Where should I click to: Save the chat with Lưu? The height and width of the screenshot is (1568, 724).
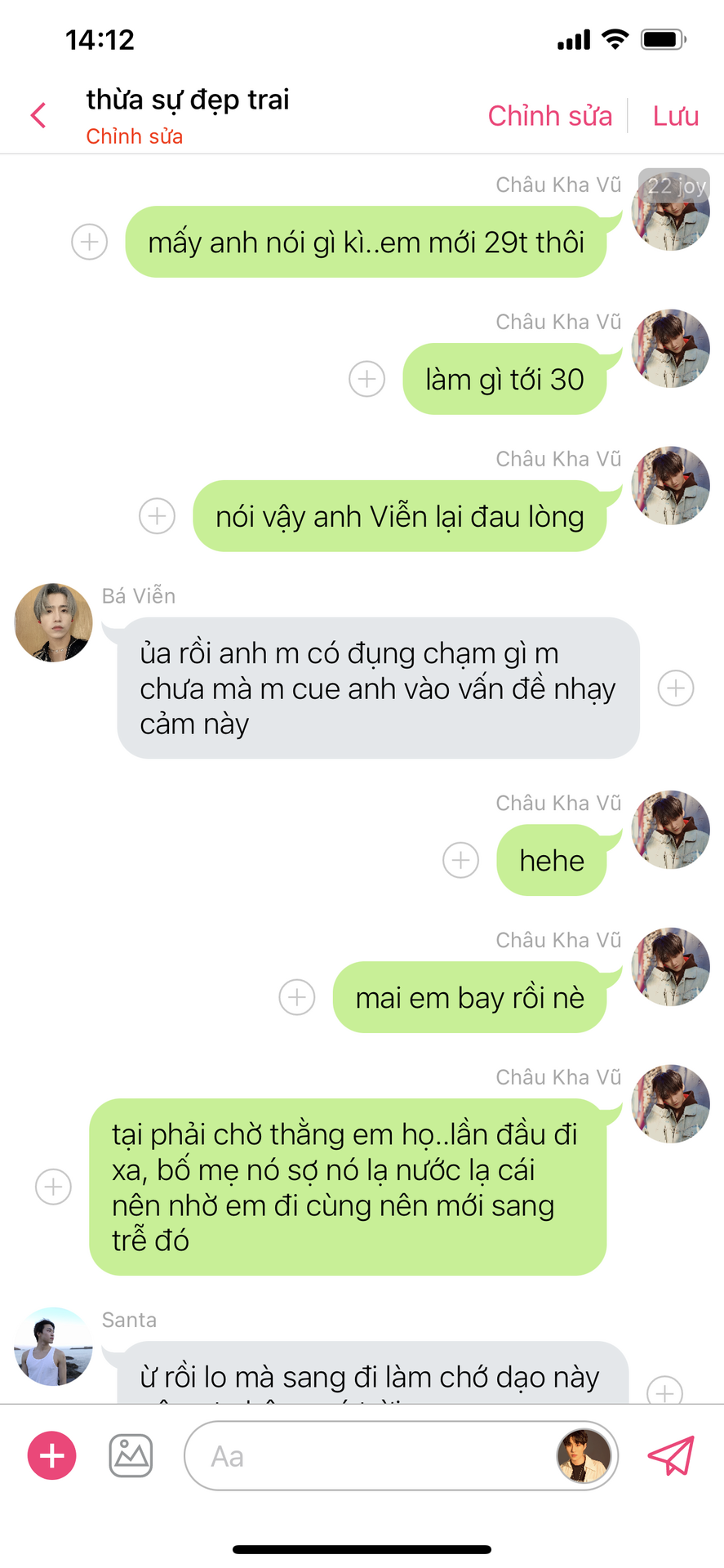click(x=675, y=116)
